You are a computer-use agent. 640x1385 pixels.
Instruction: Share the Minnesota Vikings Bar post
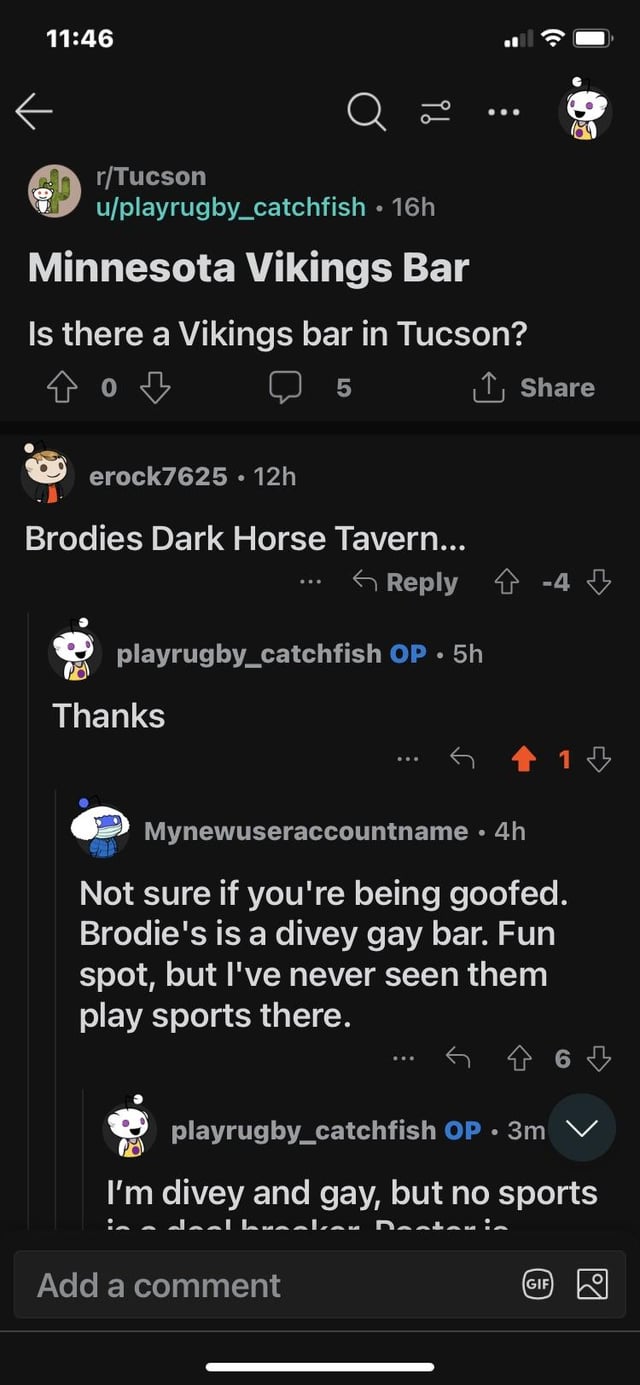[534, 388]
